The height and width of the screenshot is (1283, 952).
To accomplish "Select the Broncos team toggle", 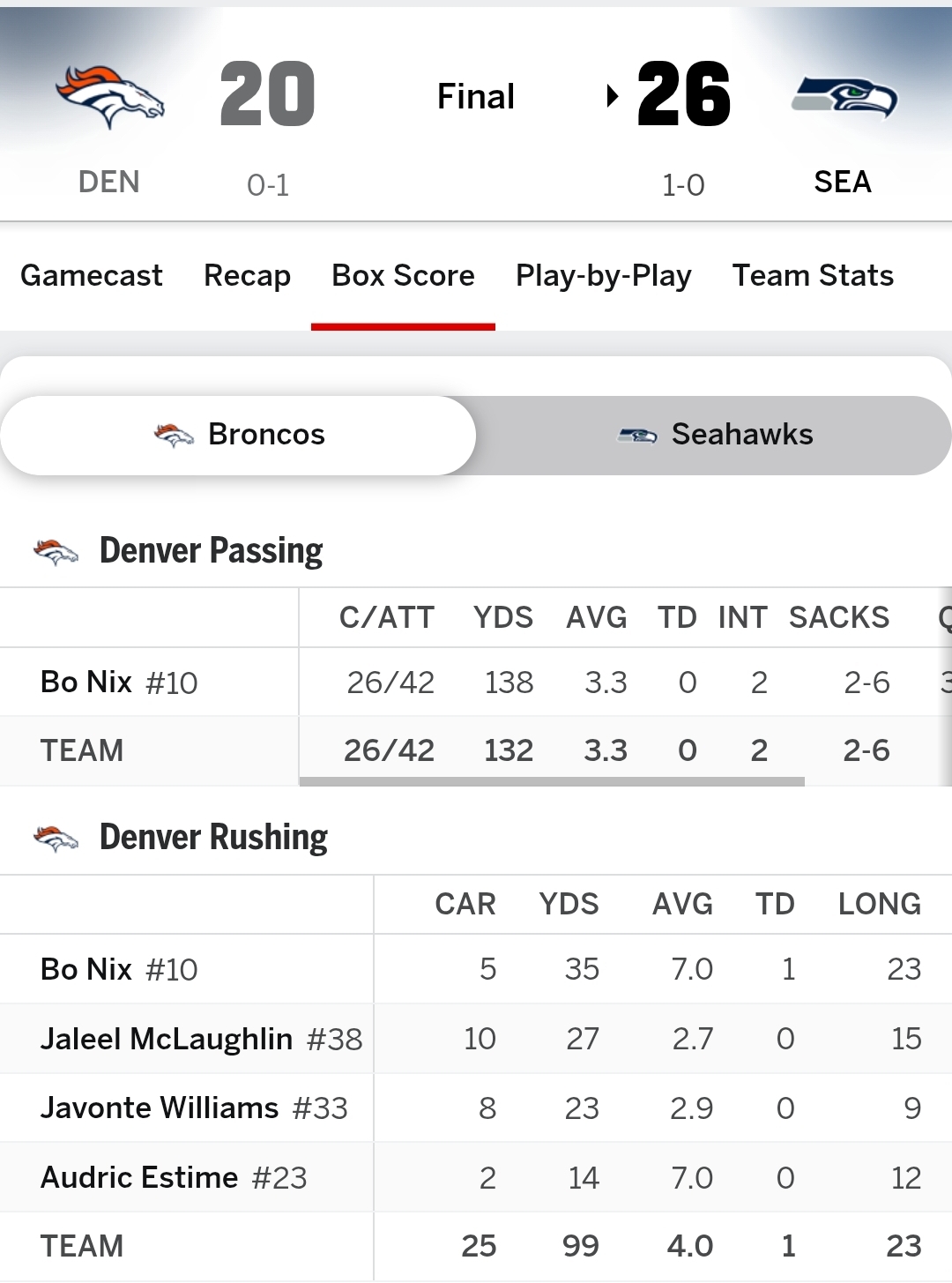I will point(238,435).
